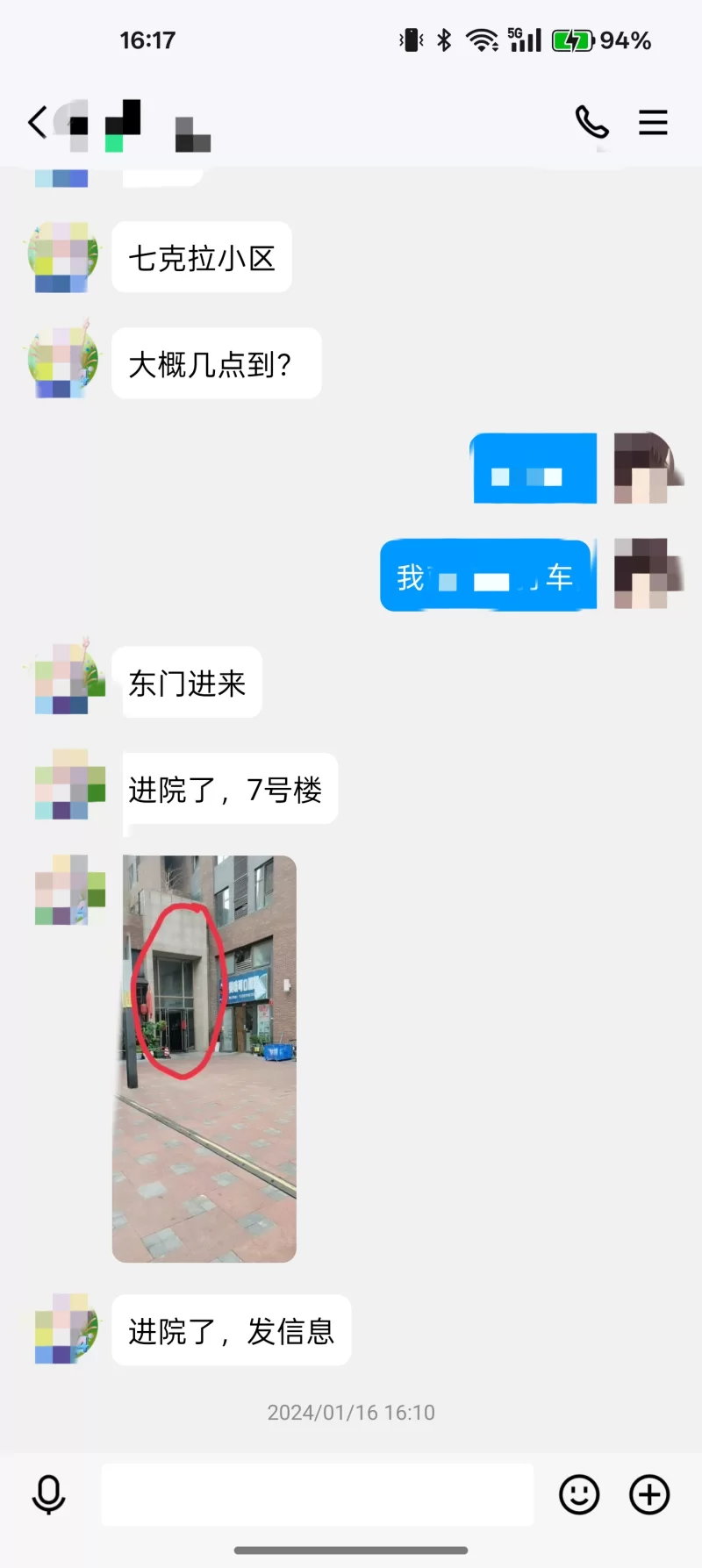
Task: Open the attachment plus menu
Action: (648, 1494)
